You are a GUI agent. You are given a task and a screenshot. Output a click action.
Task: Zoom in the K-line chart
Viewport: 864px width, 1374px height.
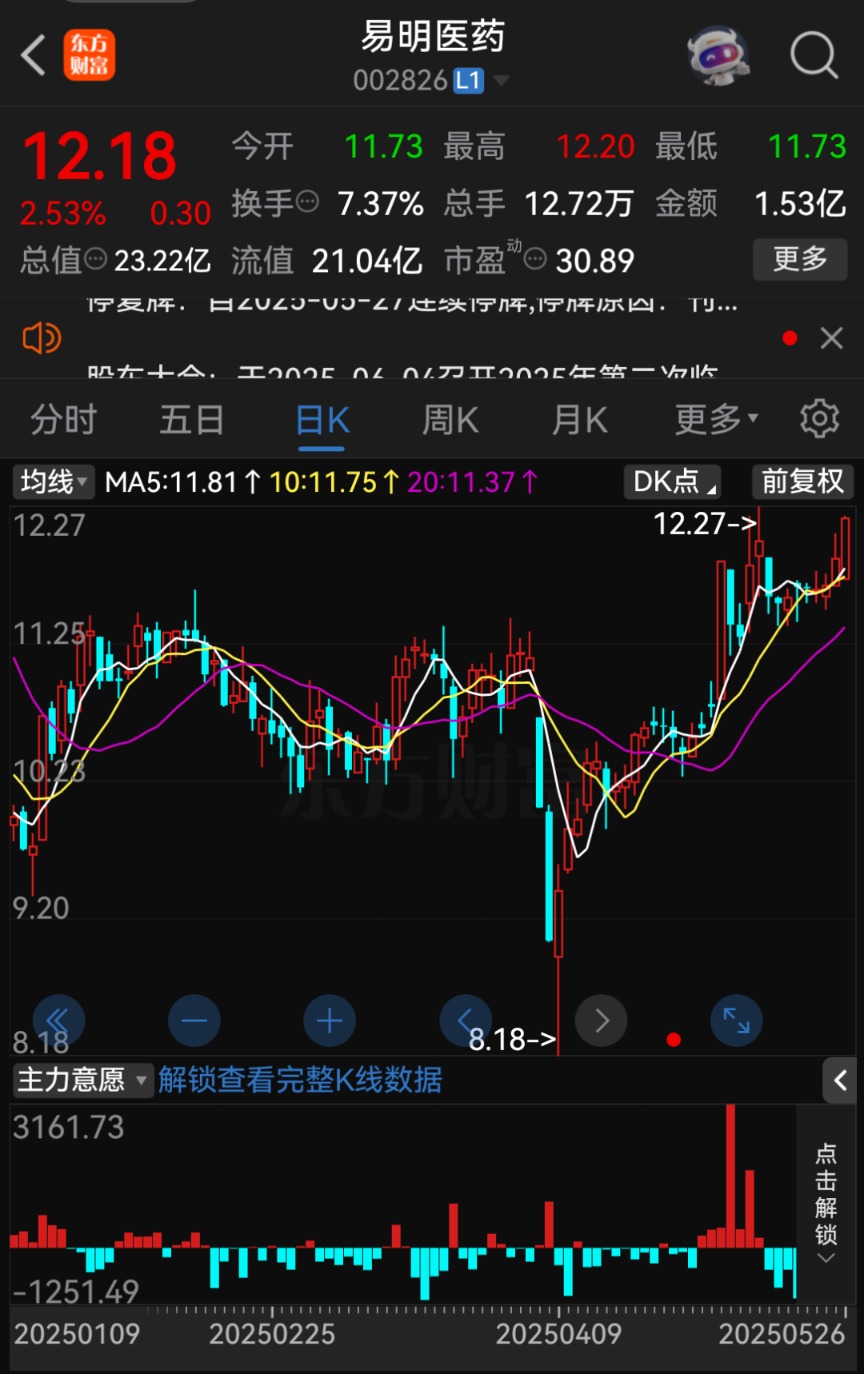point(329,1021)
